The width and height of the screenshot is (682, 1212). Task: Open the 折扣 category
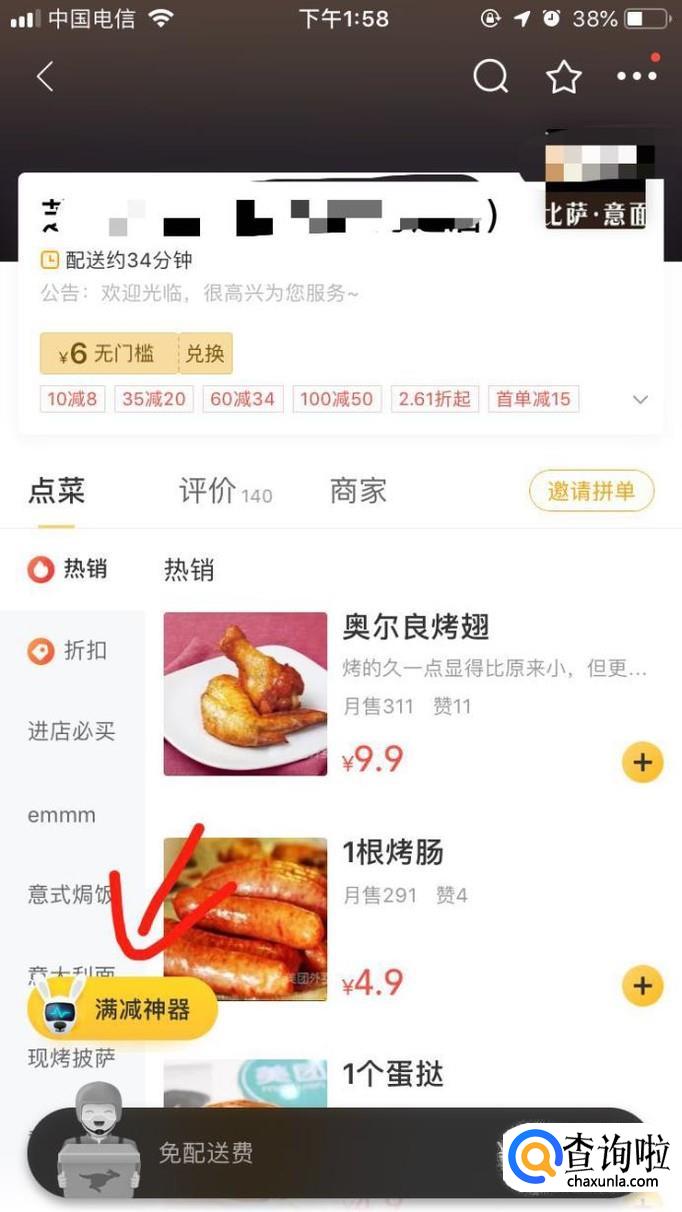click(x=70, y=651)
